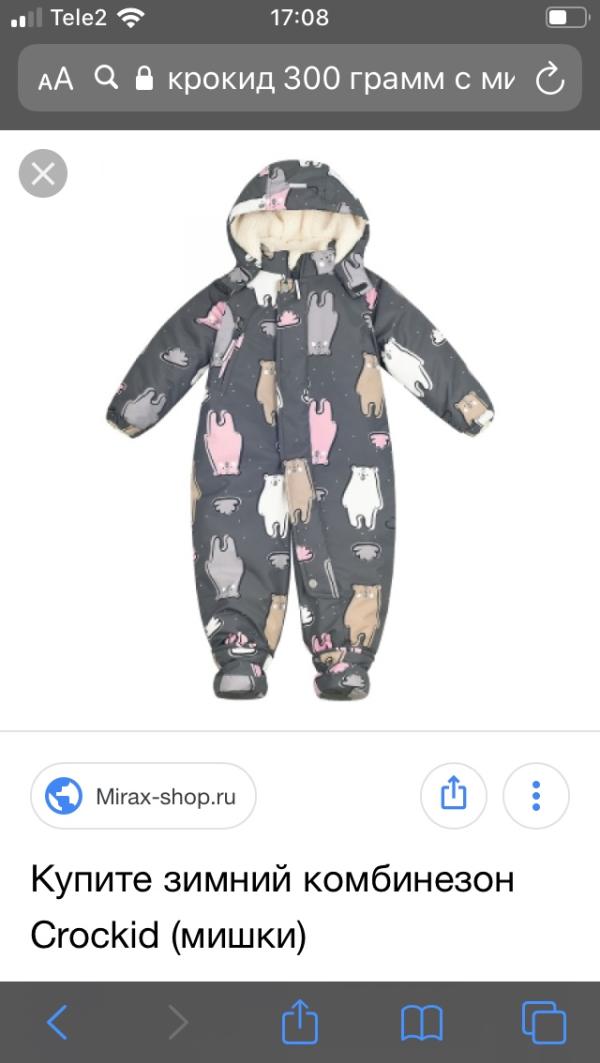
Task: Visit the Mirax-shop.ru source site
Action: pos(143,795)
